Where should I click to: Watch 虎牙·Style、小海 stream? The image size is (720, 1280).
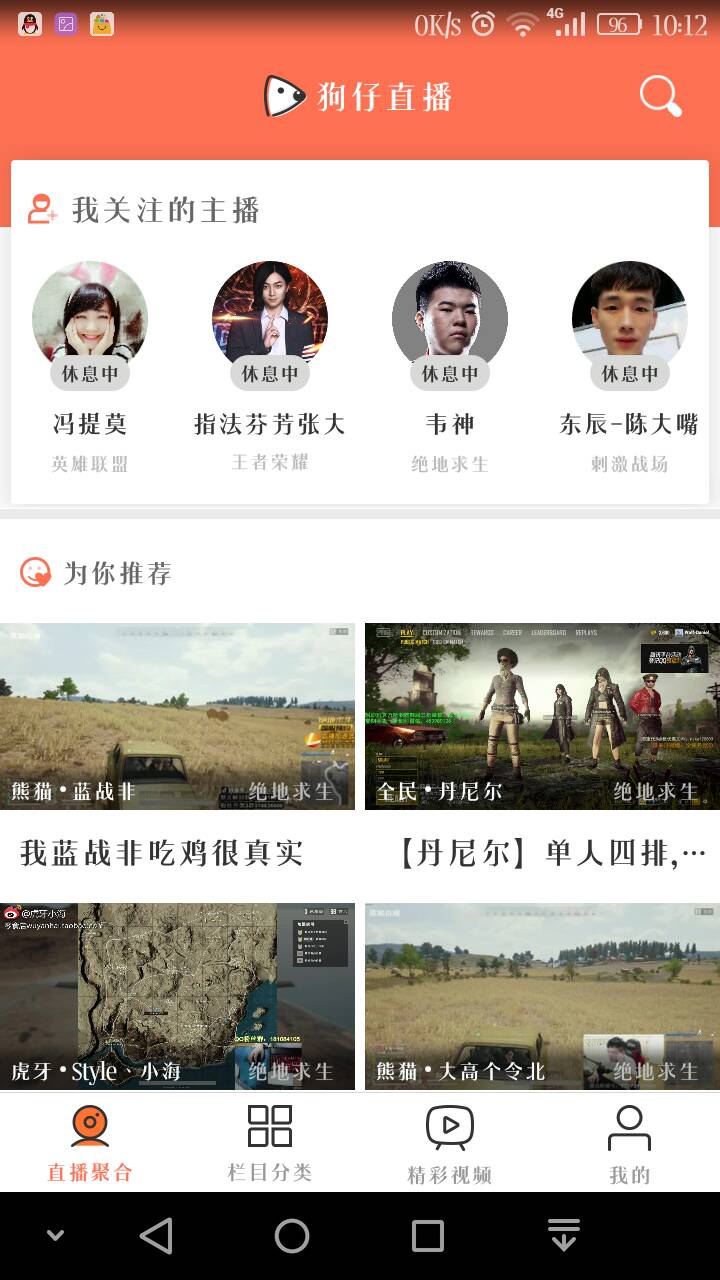click(177, 996)
